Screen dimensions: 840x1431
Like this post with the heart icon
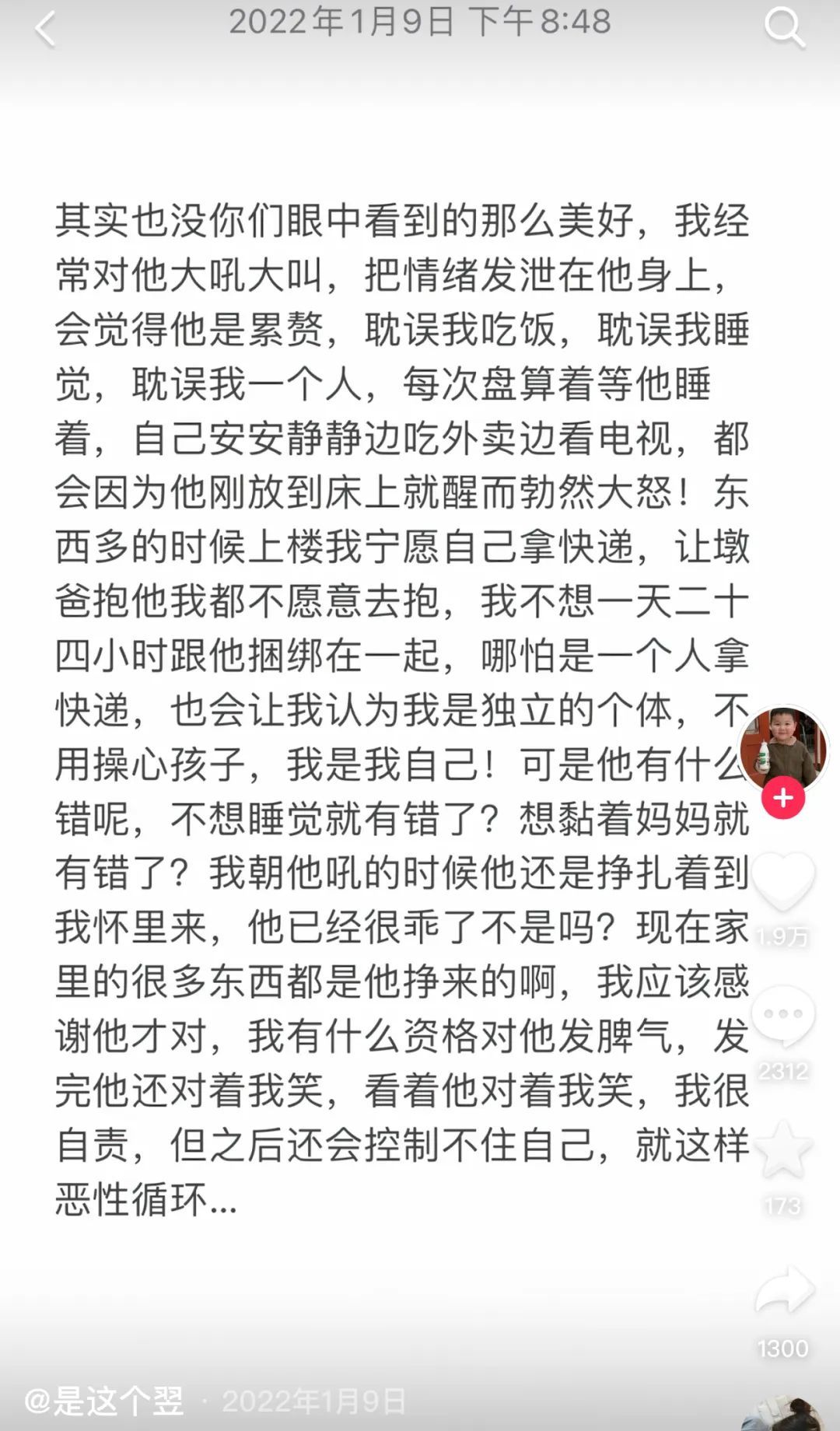[x=783, y=883]
